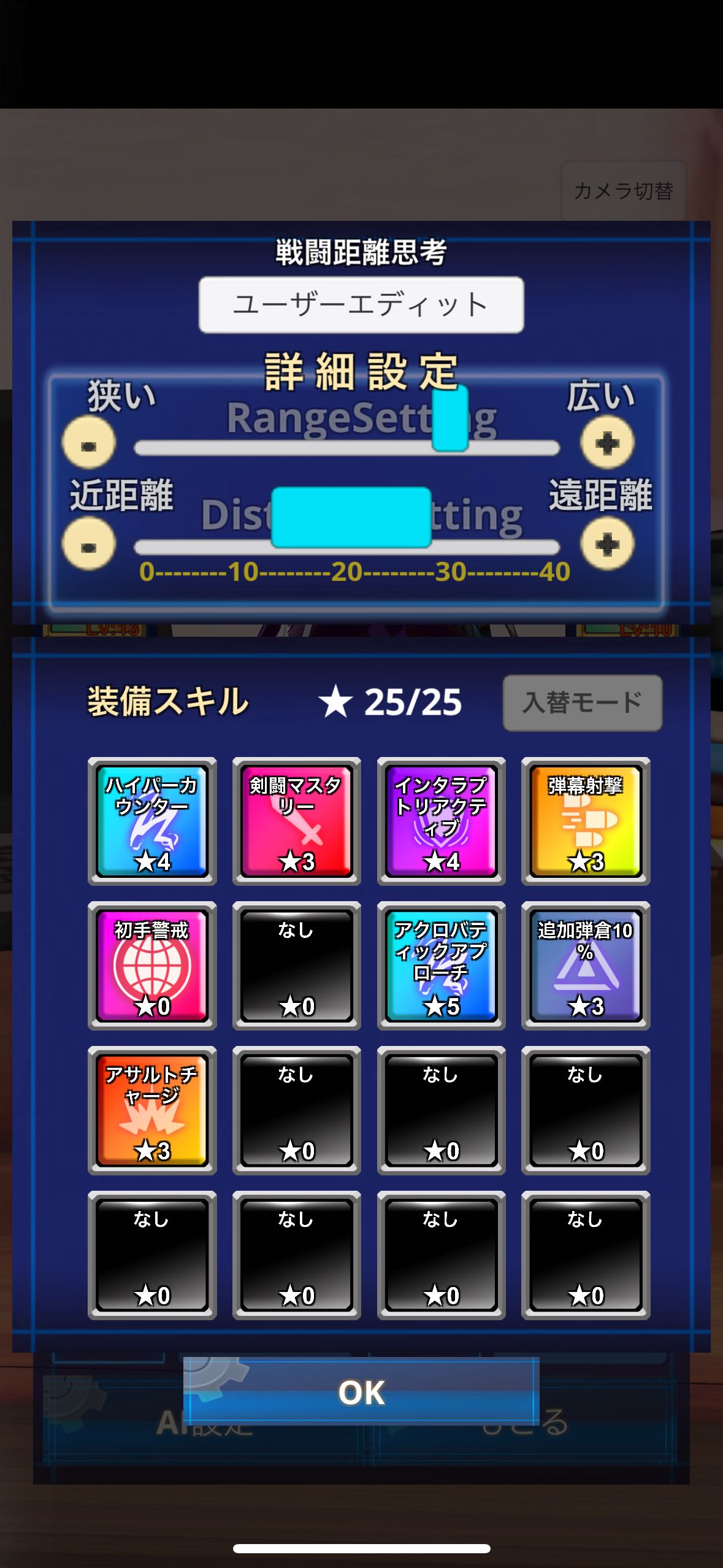Open the ユーザーエディット preset selector
Image resolution: width=723 pixels, height=1568 pixels.
(x=361, y=305)
